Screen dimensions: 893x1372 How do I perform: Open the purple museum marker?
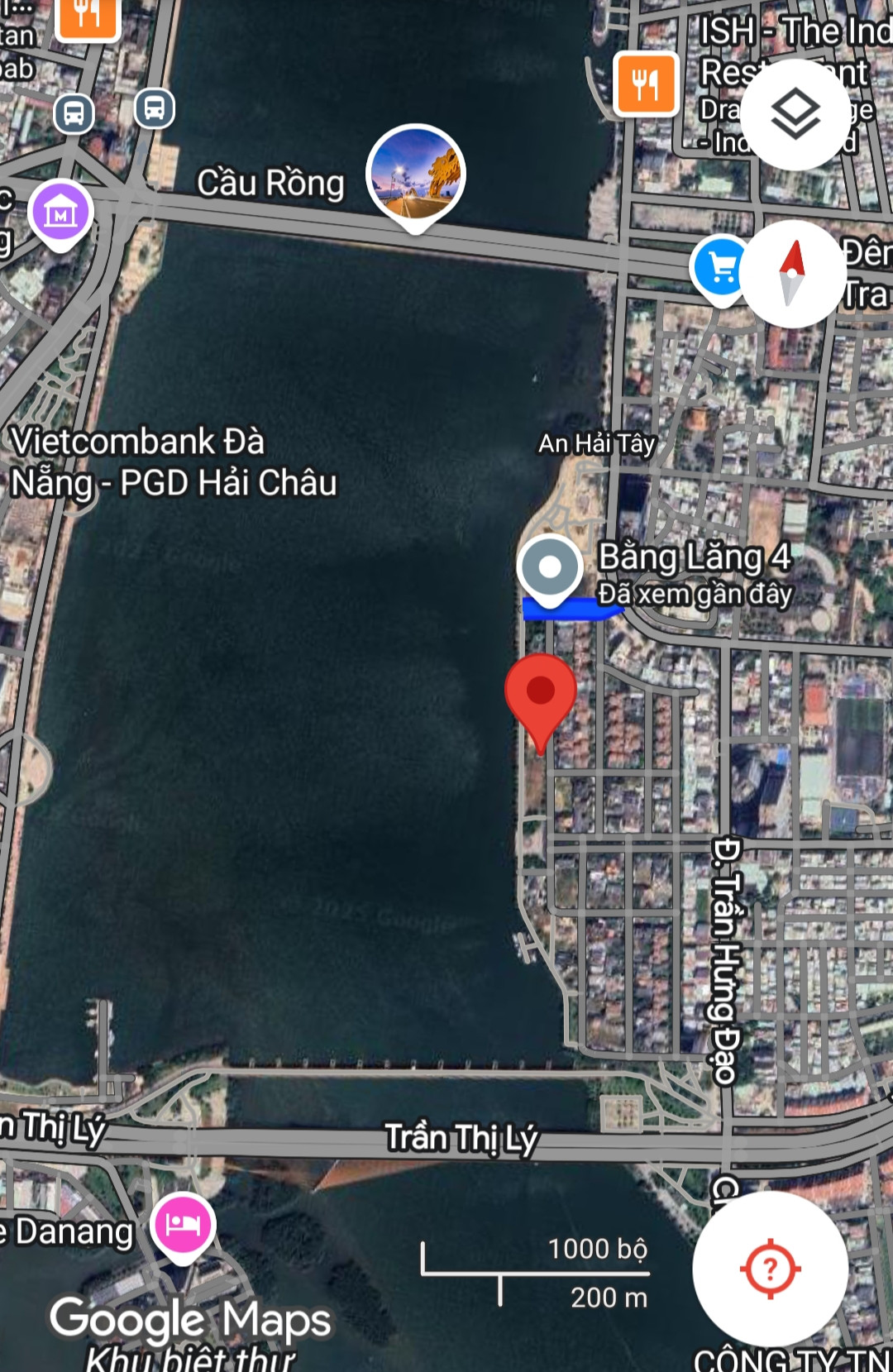point(60,212)
